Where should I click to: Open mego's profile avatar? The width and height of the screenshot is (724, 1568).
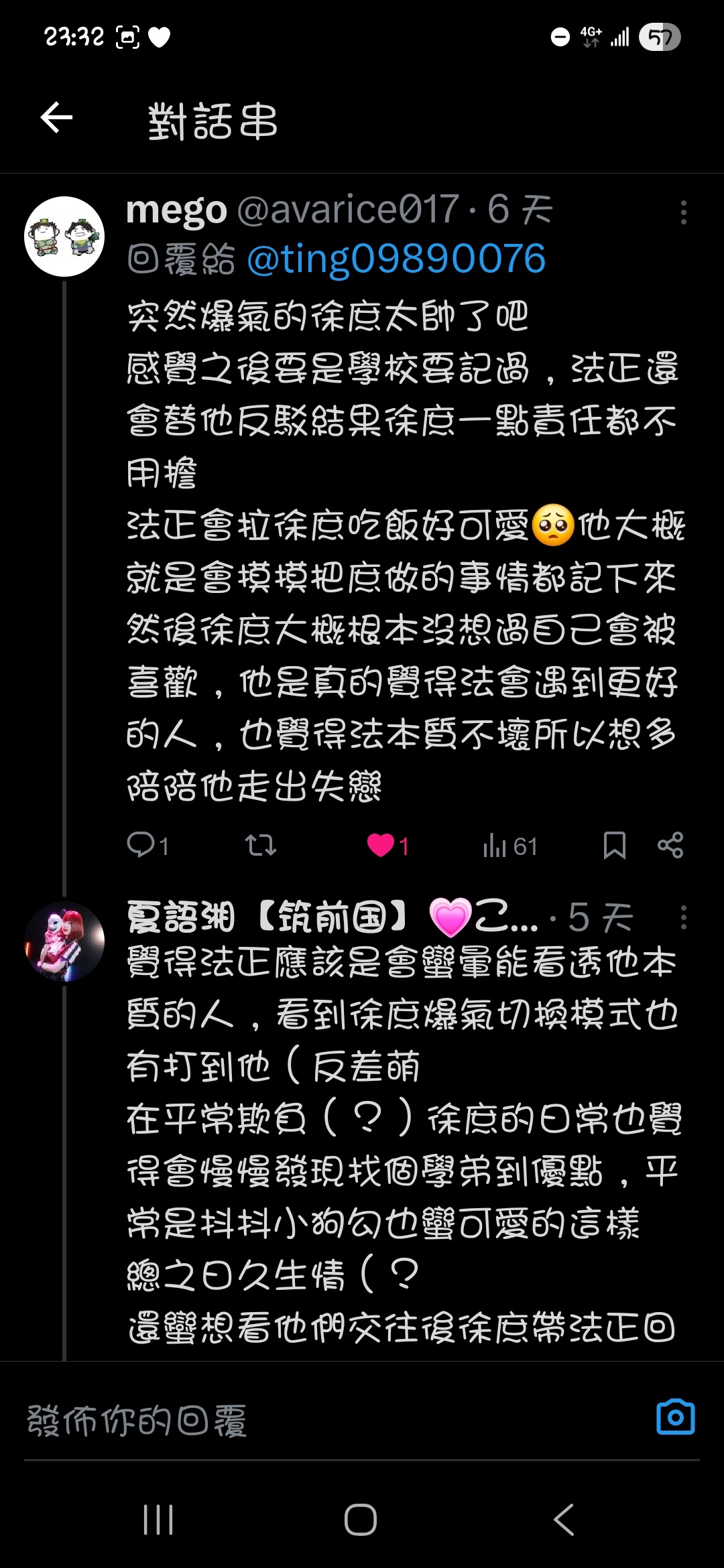(x=64, y=237)
